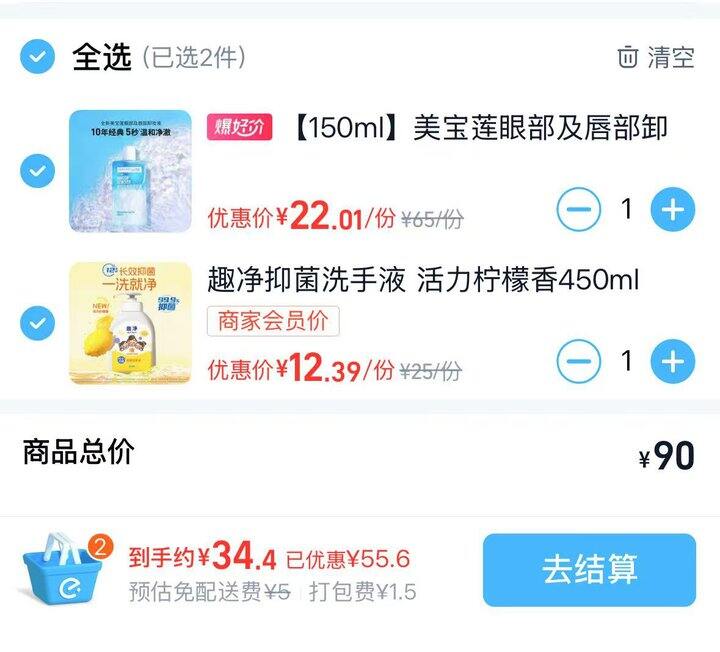Decrease quantity of 趣净 hand wash
Viewport: 720px width, 652px height.
(x=579, y=361)
